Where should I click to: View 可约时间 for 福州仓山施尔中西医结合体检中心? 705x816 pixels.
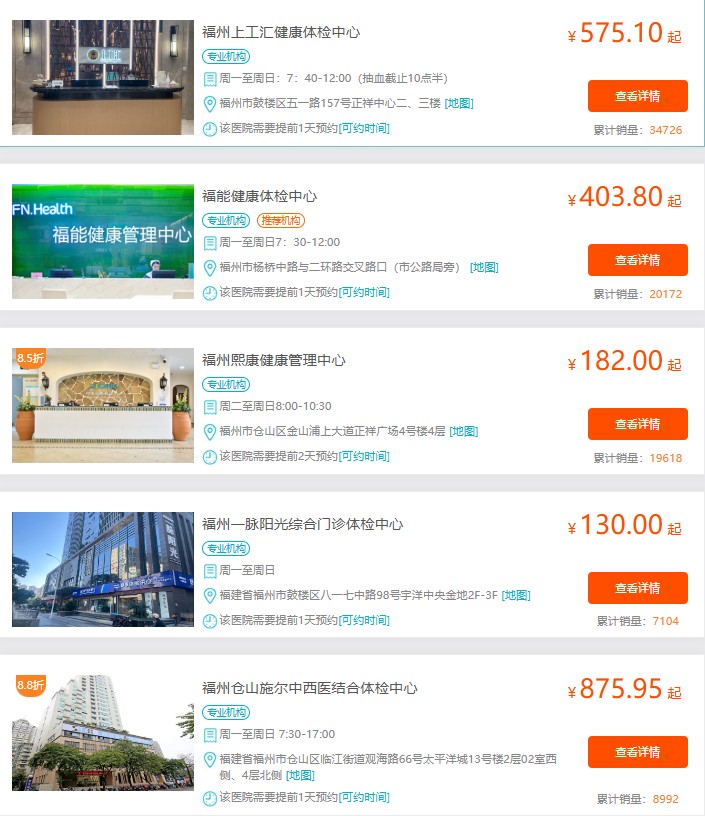pos(364,797)
